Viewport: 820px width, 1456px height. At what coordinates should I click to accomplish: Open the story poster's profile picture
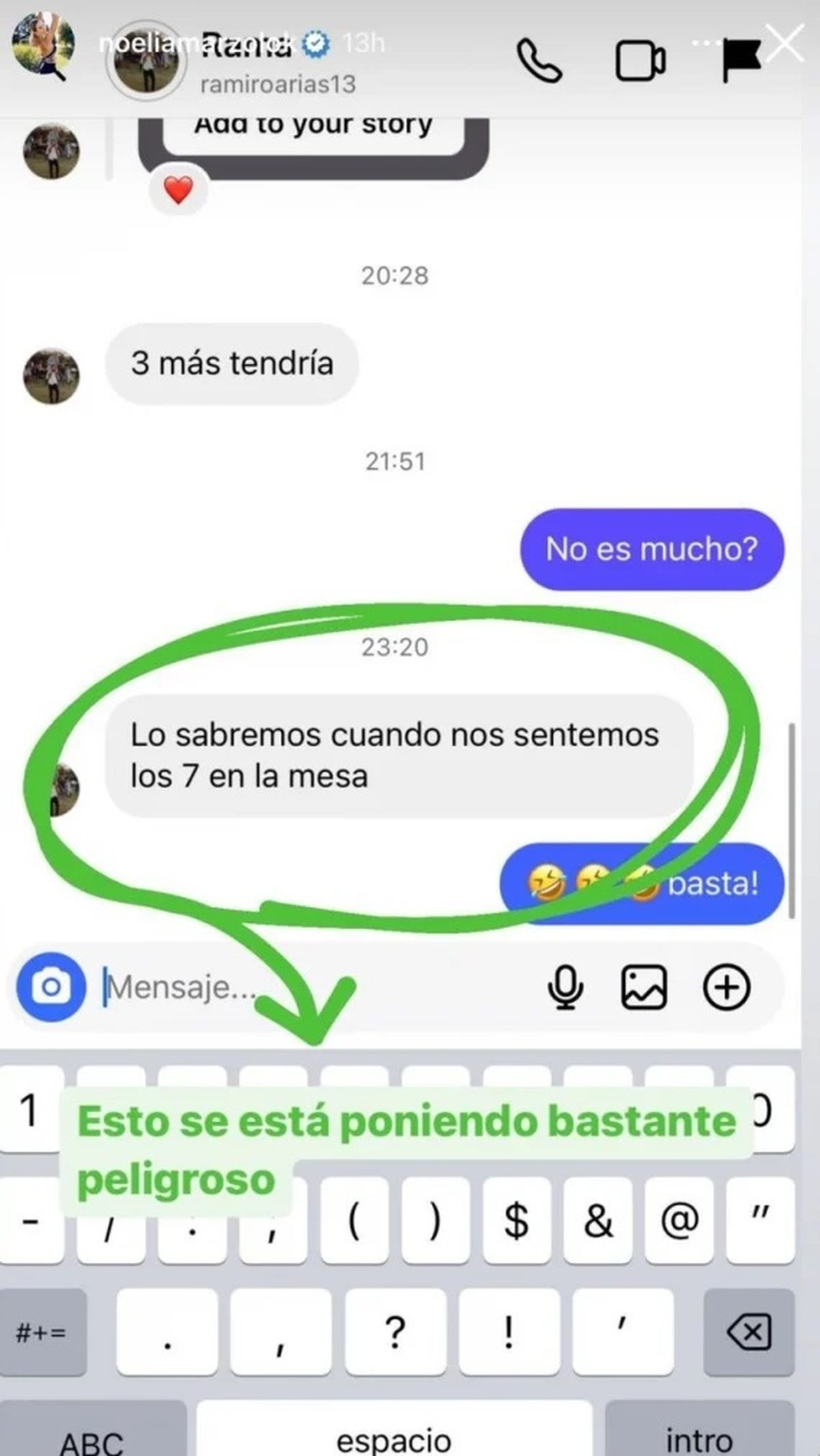(x=42, y=44)
